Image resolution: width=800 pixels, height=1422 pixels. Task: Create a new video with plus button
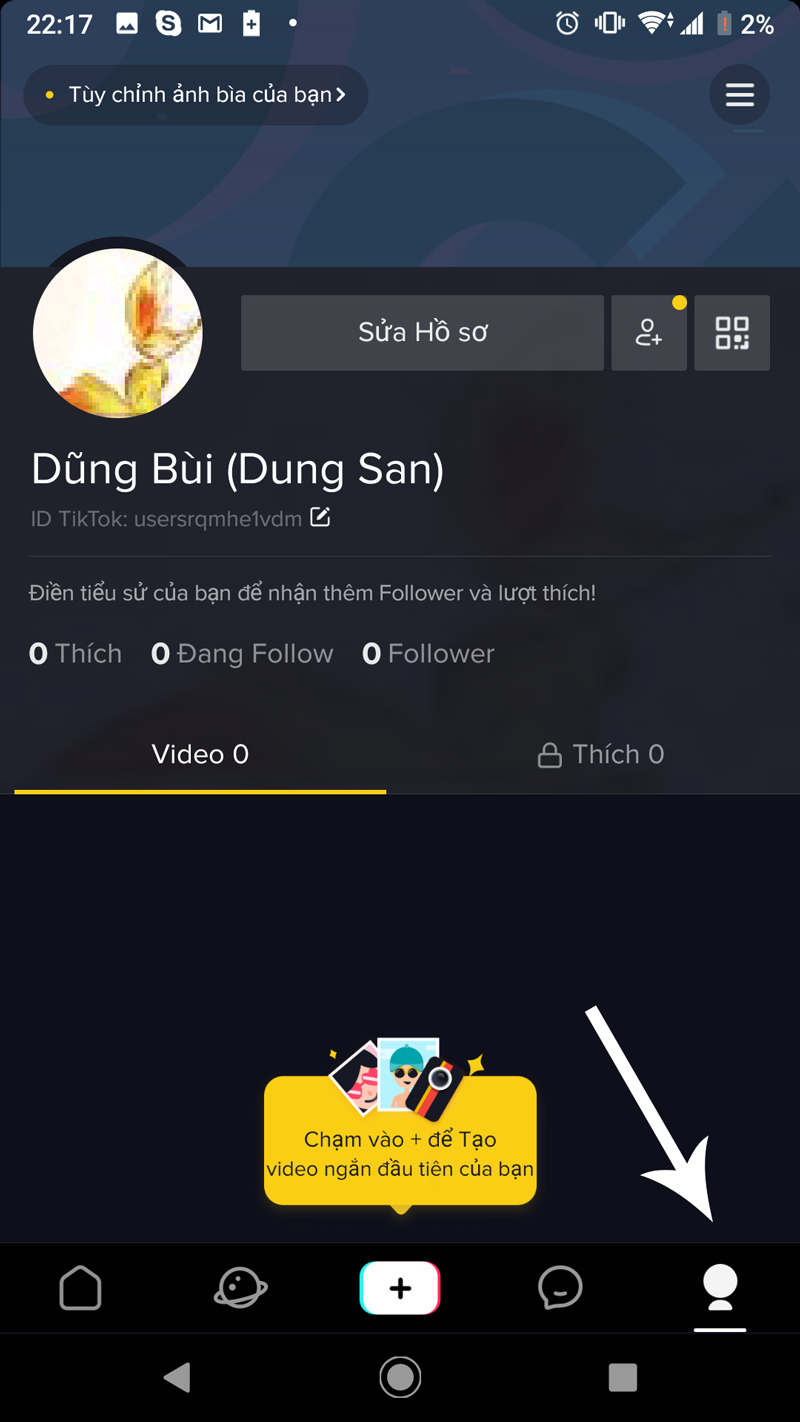coord(400,1288)
